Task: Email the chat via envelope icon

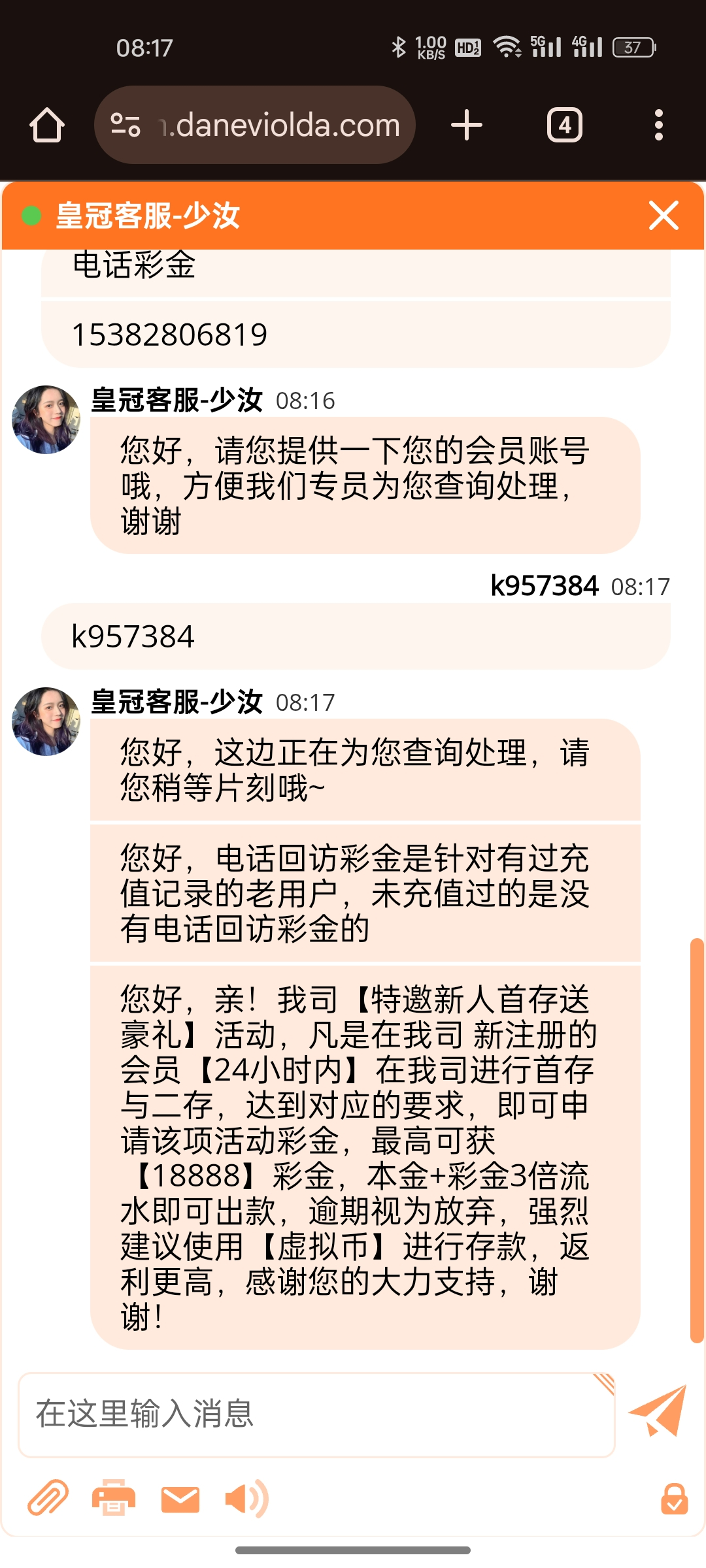Action: coord(180,1498)
